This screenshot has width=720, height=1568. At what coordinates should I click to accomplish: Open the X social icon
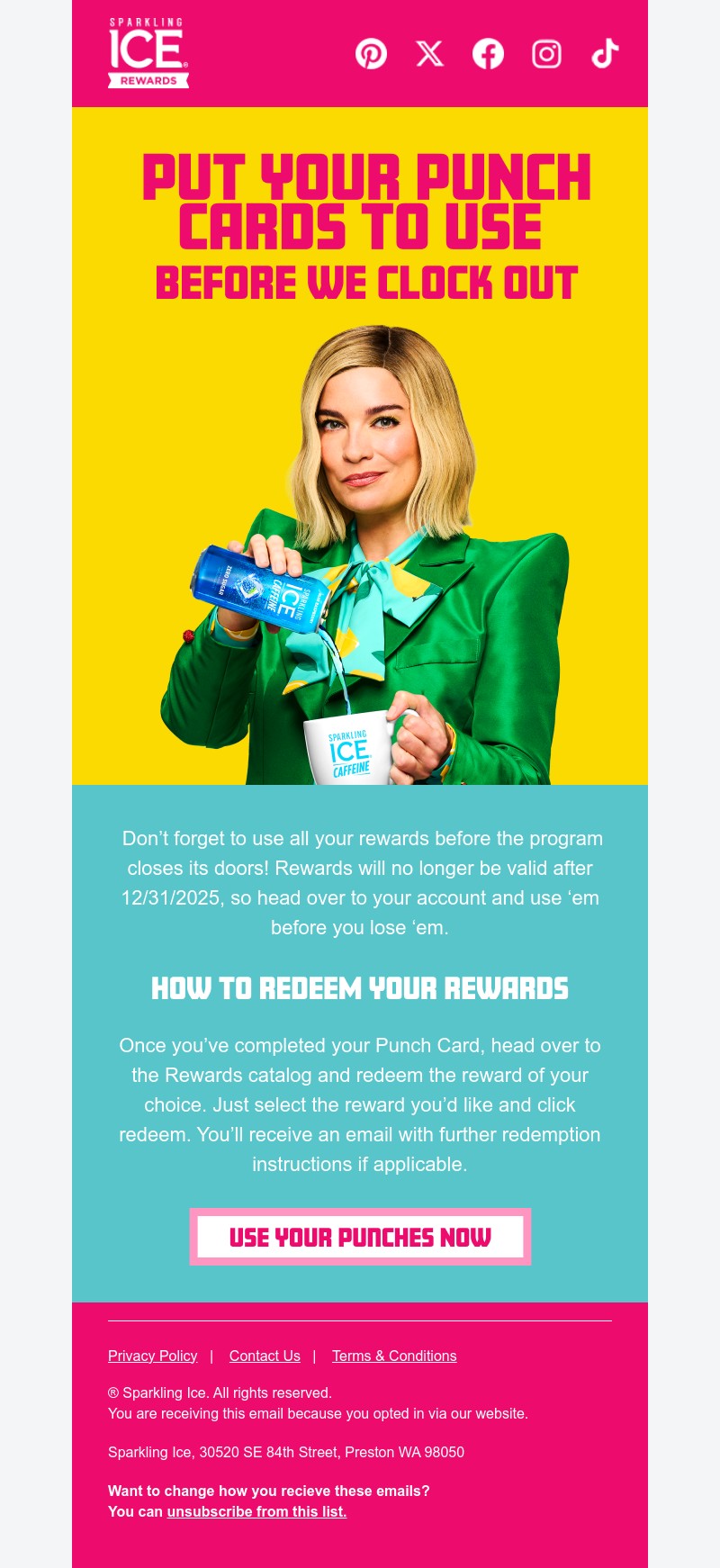coord(429,54)
